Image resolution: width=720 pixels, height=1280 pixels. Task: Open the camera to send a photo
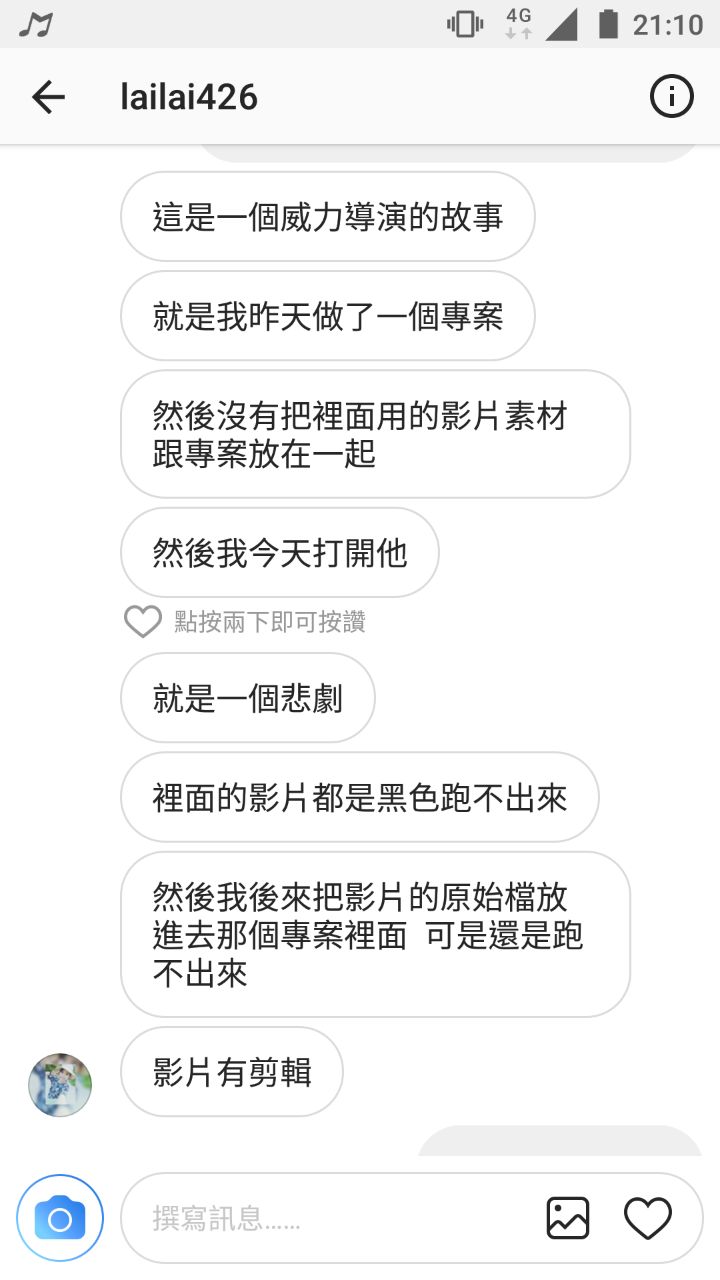[x=60, y=1218]
